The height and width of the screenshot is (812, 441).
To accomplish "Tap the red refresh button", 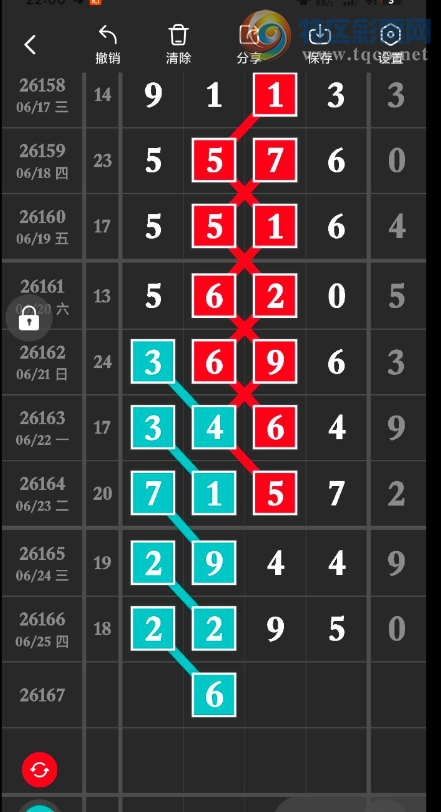I will tap(39, 770).
